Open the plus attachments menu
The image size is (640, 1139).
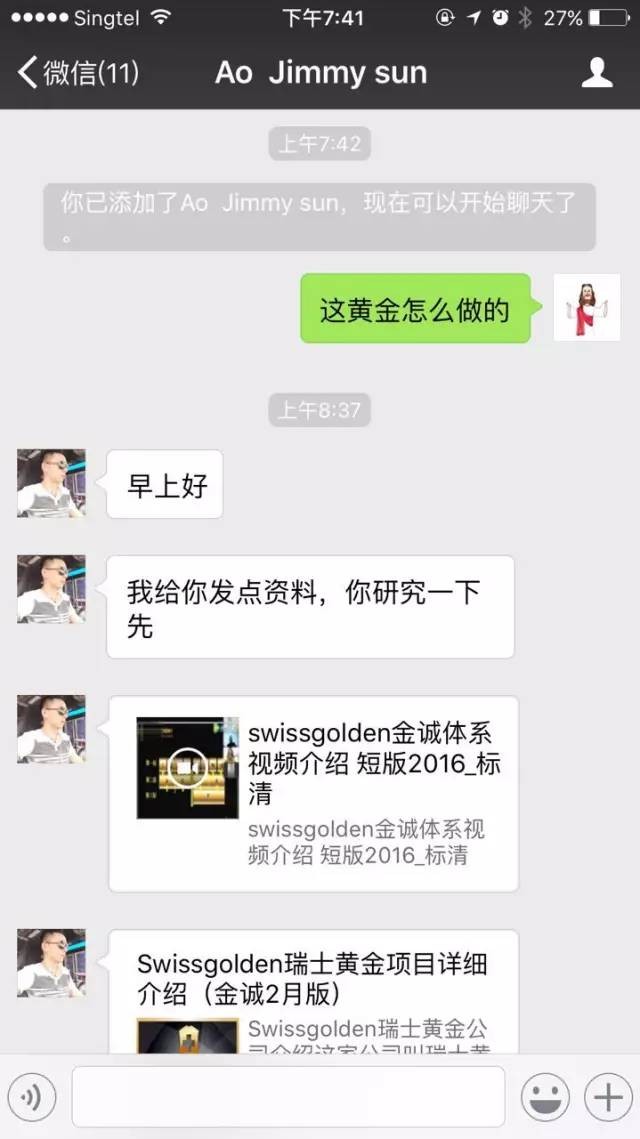608,1098
